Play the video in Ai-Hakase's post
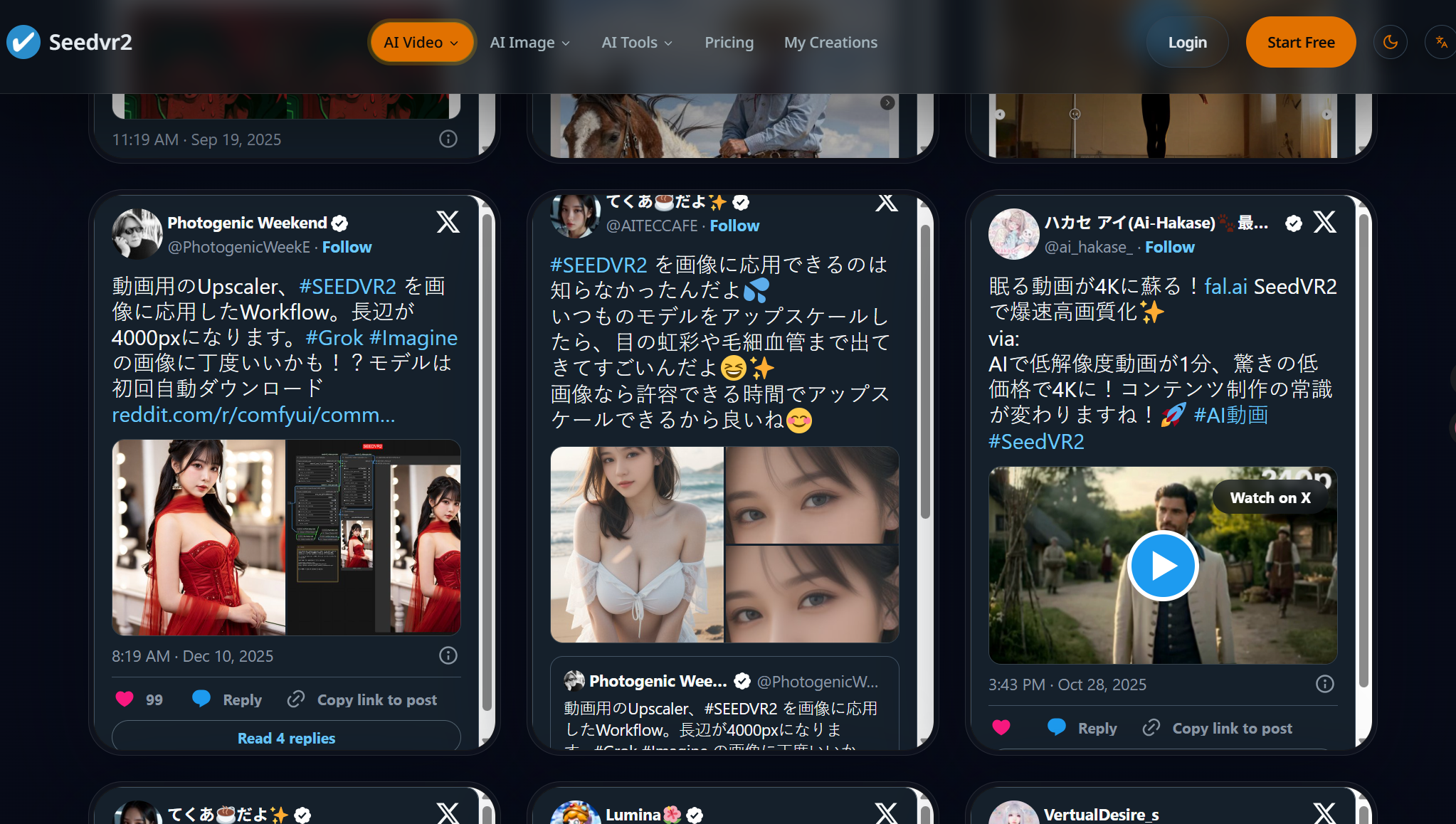 [x=1162, y=566]
